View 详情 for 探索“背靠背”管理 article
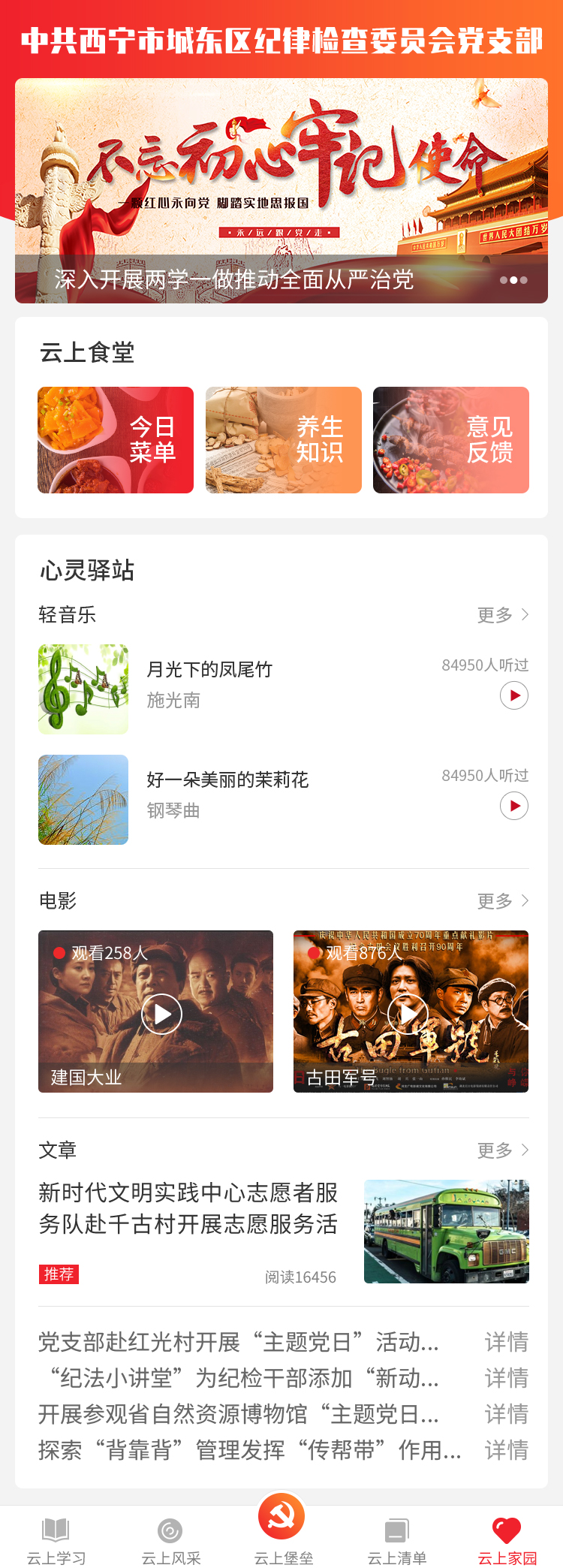The height and width of the screenshot is (1568, 563). tap(507, 1450)
